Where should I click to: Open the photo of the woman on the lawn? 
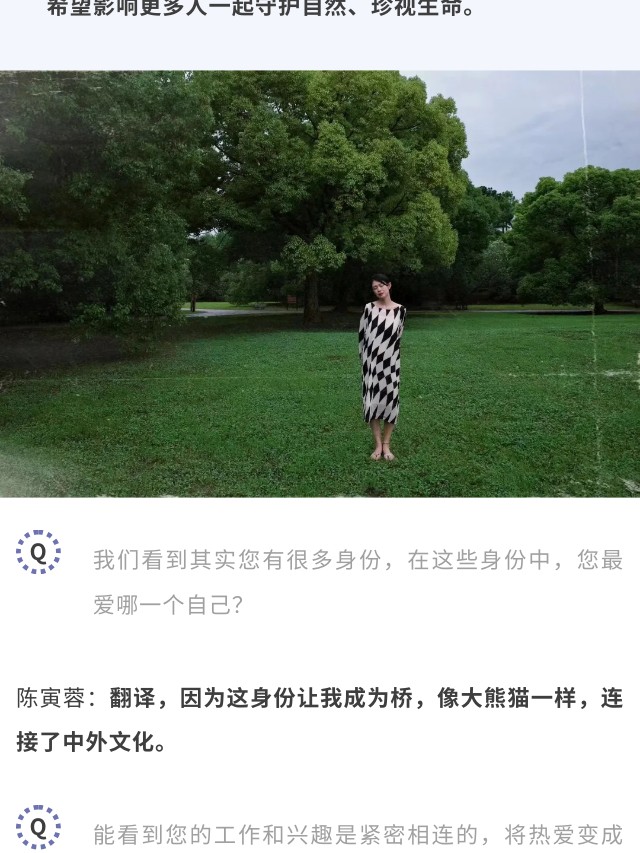[x=320, y=284]
